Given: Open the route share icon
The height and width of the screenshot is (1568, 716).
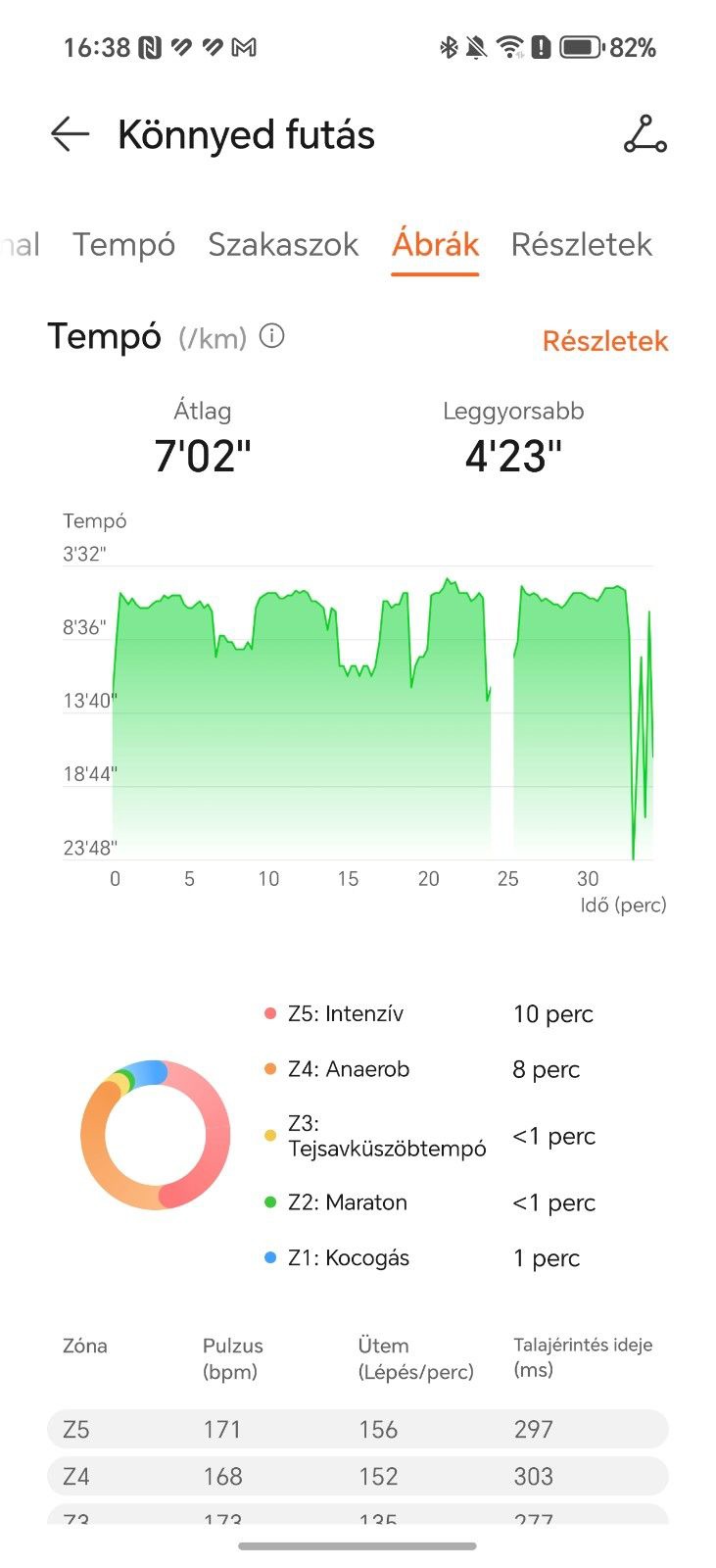Looking at the screenshot, I should 644,134.
